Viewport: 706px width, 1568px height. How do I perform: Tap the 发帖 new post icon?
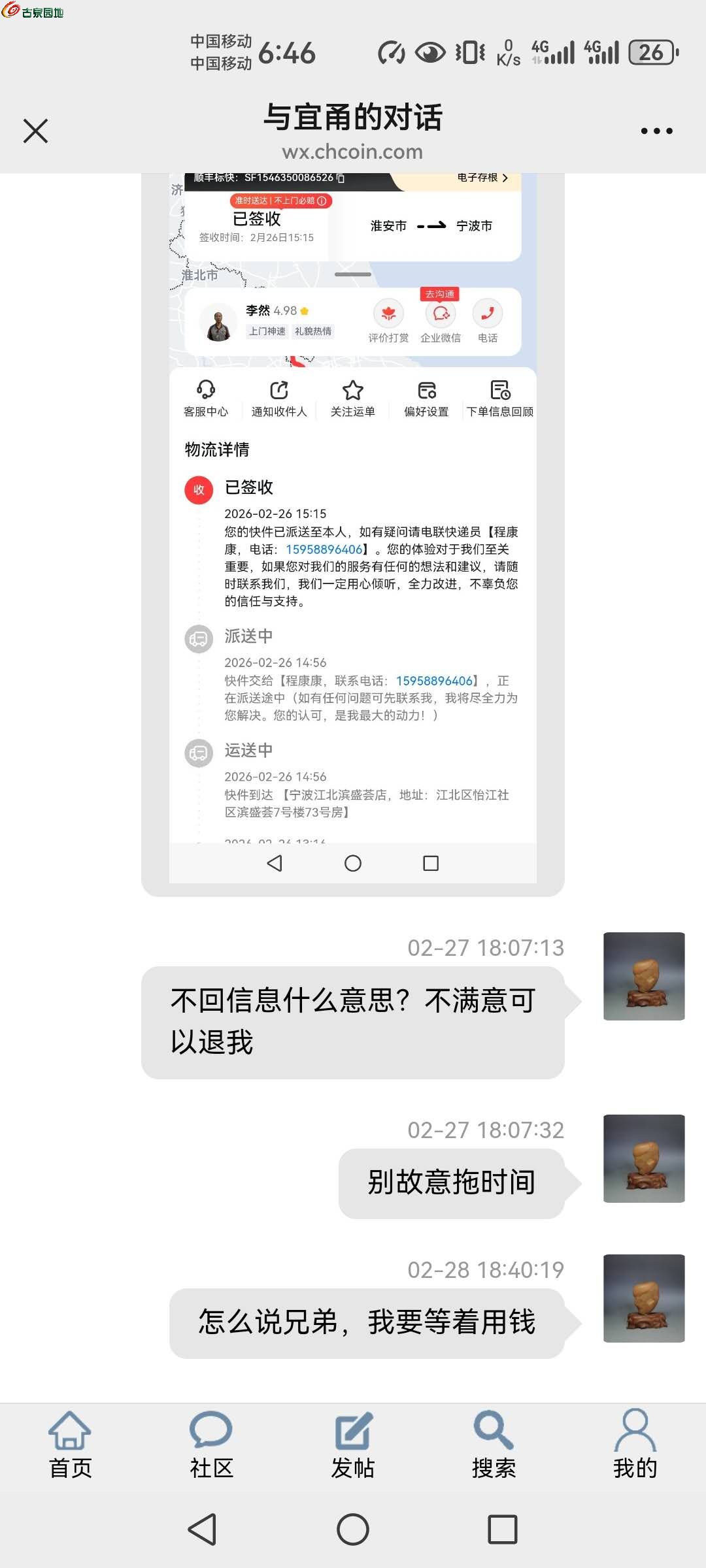point(352,1444)
